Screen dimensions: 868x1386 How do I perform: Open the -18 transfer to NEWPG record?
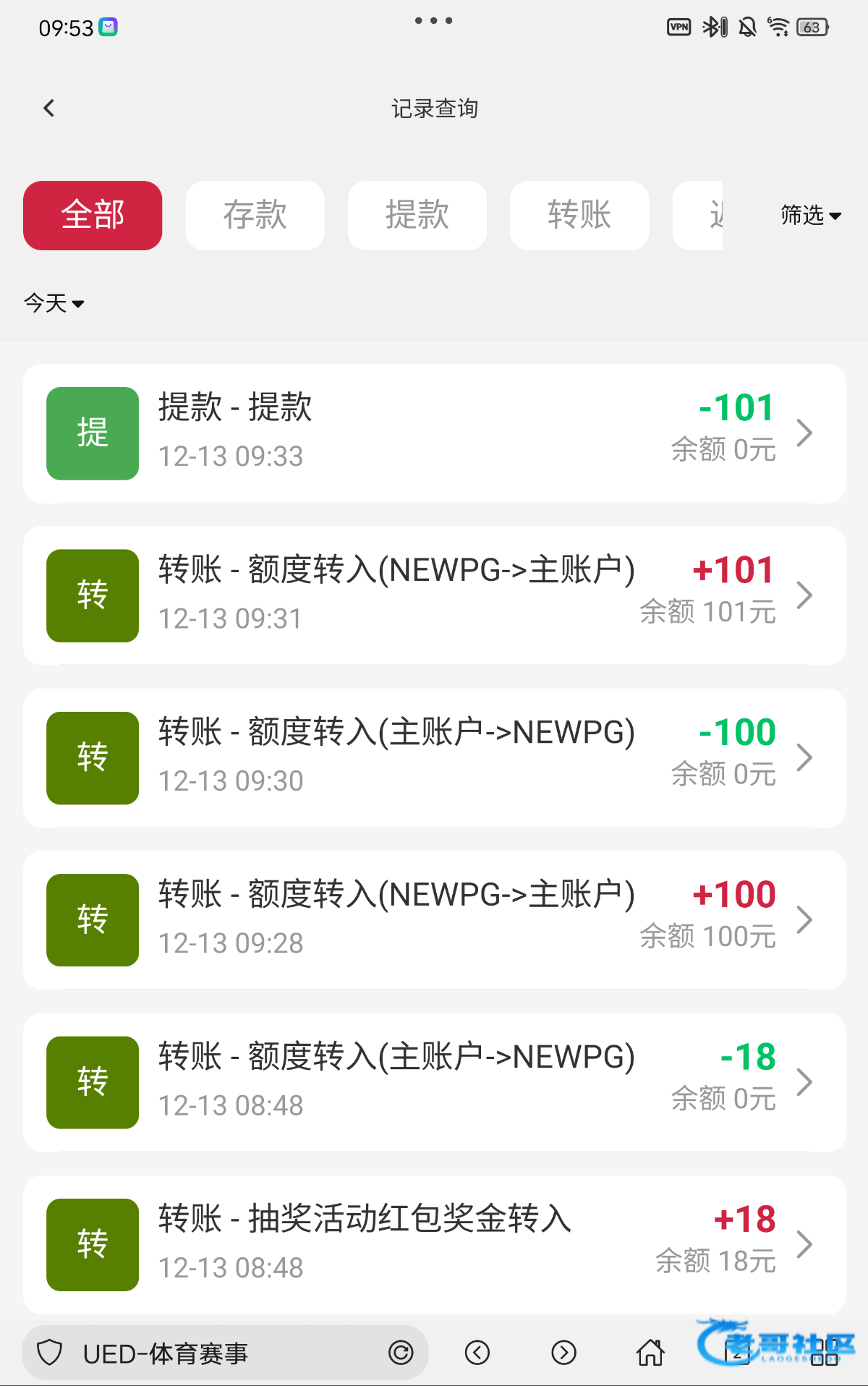click(x=434, y=1081)
